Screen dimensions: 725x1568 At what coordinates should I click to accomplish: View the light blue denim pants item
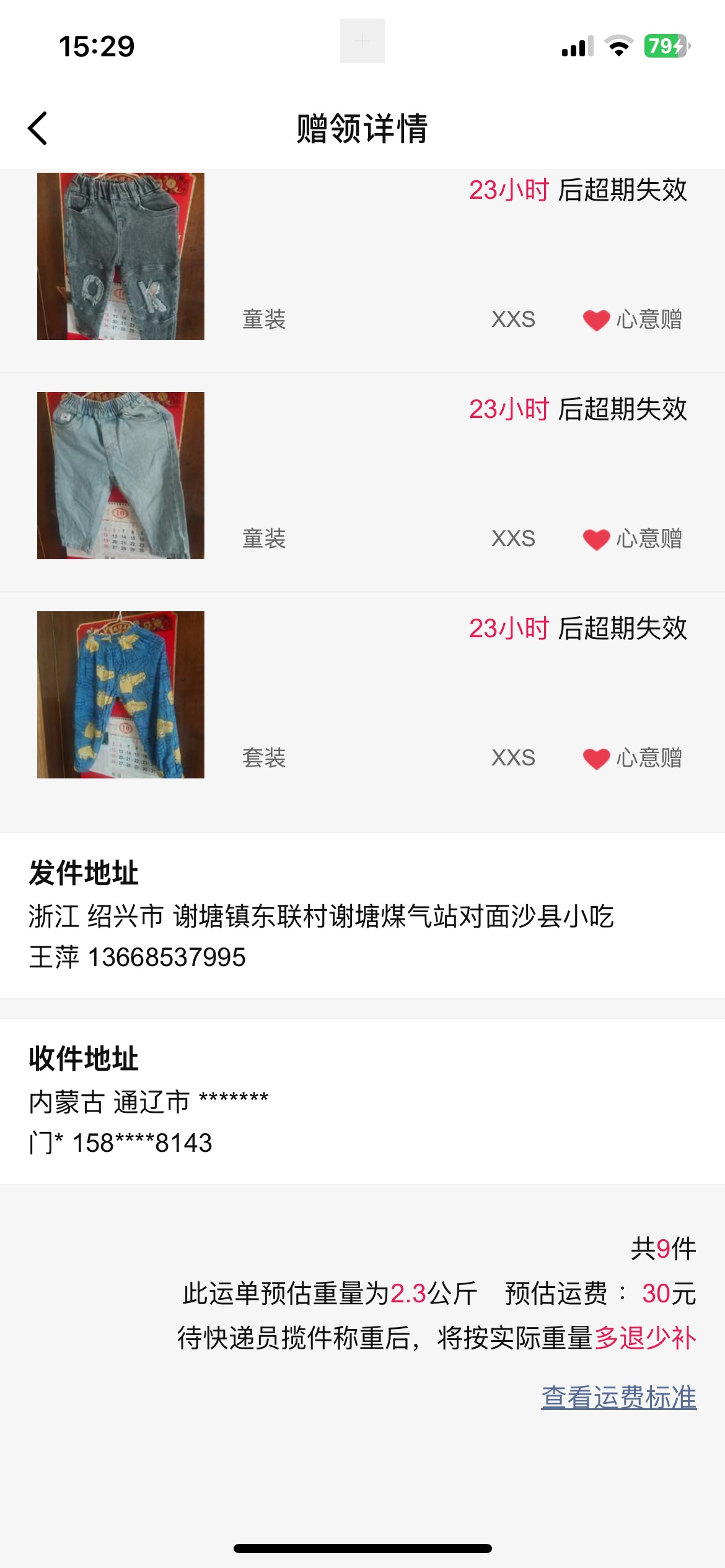(121, 476)
